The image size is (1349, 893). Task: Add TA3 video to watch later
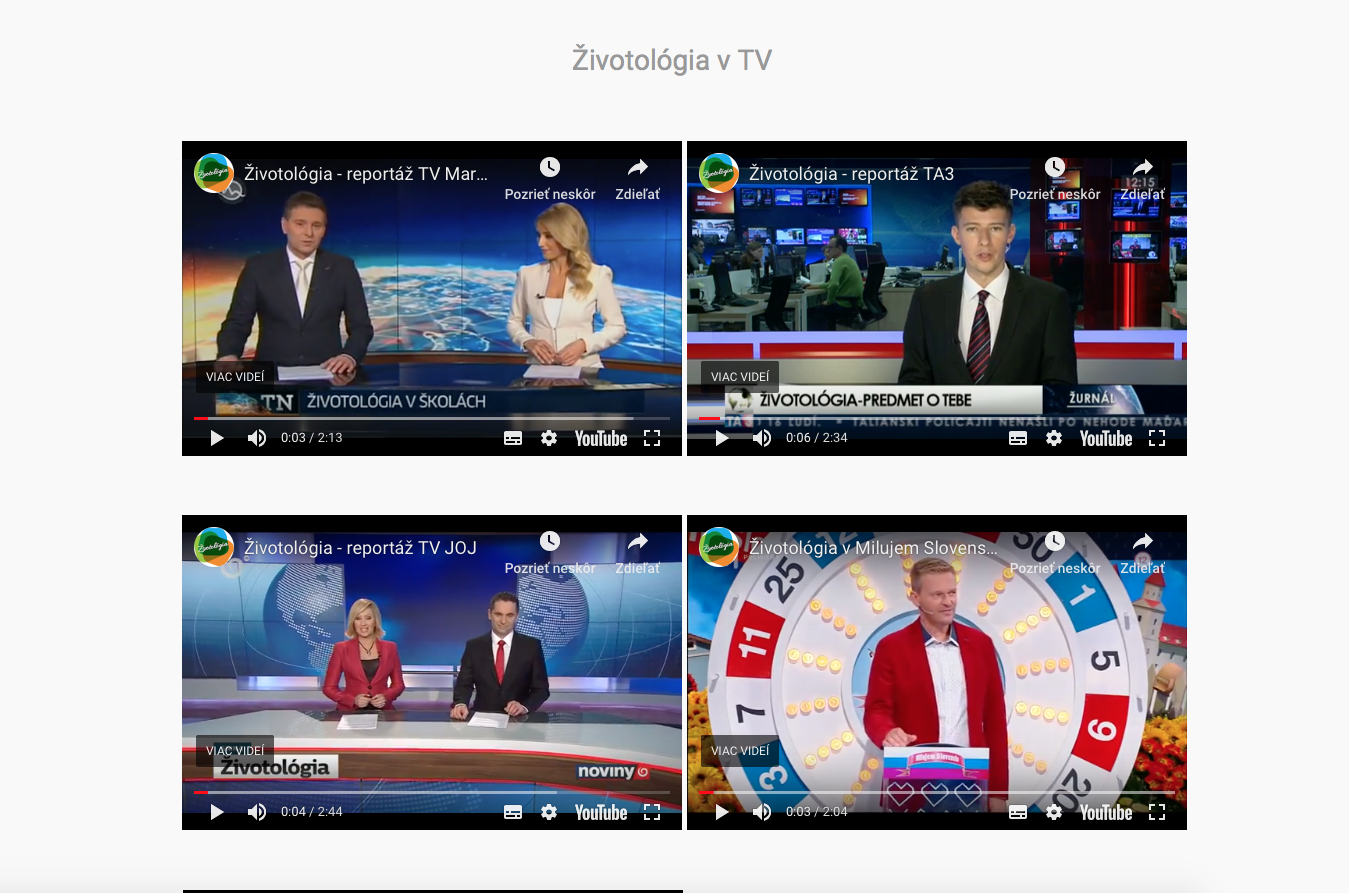[1055, 178]
